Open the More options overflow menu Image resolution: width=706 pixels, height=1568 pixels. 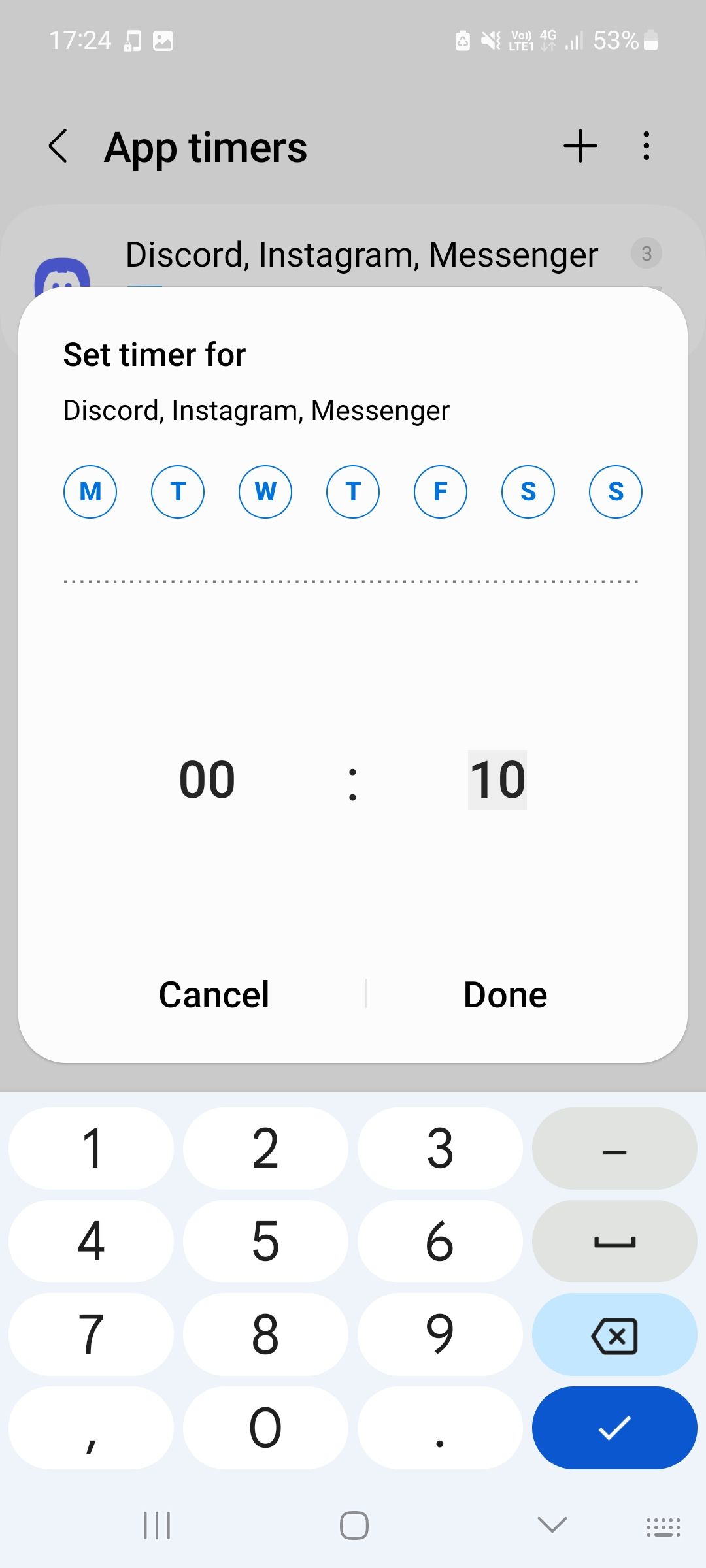click(646, 146)
